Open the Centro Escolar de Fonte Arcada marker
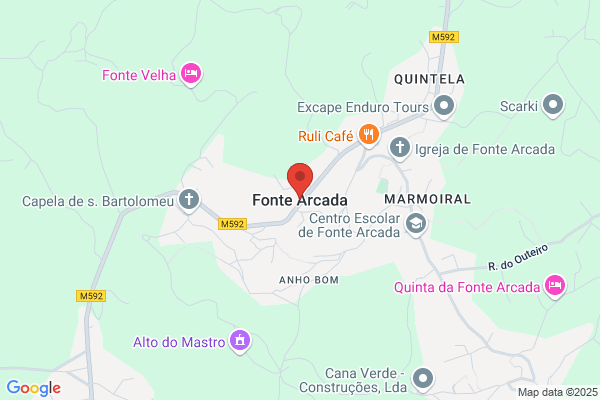The height and width of the screenshot is (400, 600). (x=416, y=224)
